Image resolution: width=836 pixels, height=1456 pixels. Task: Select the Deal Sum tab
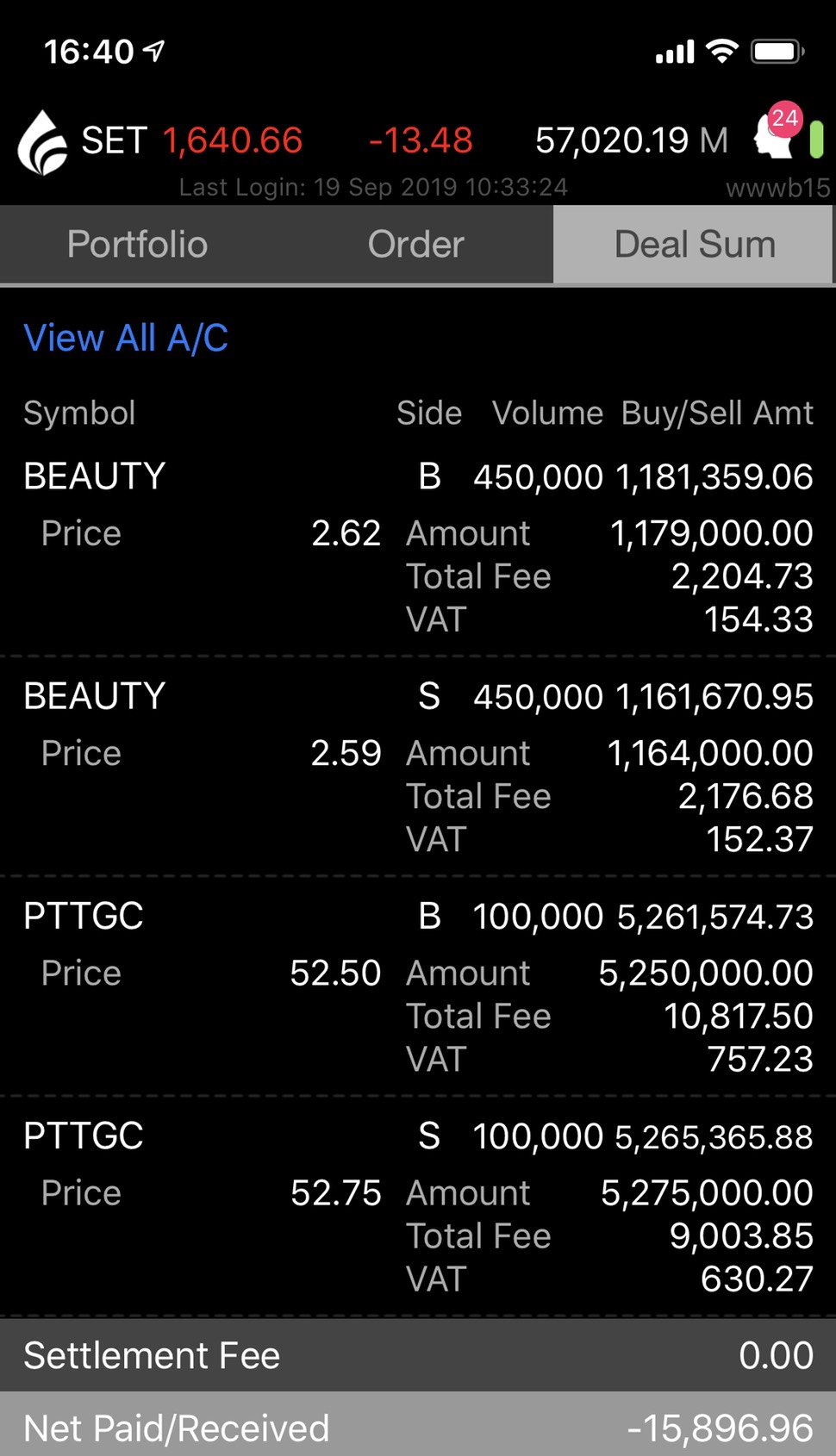pyautogui.click(x=695, y=245)
